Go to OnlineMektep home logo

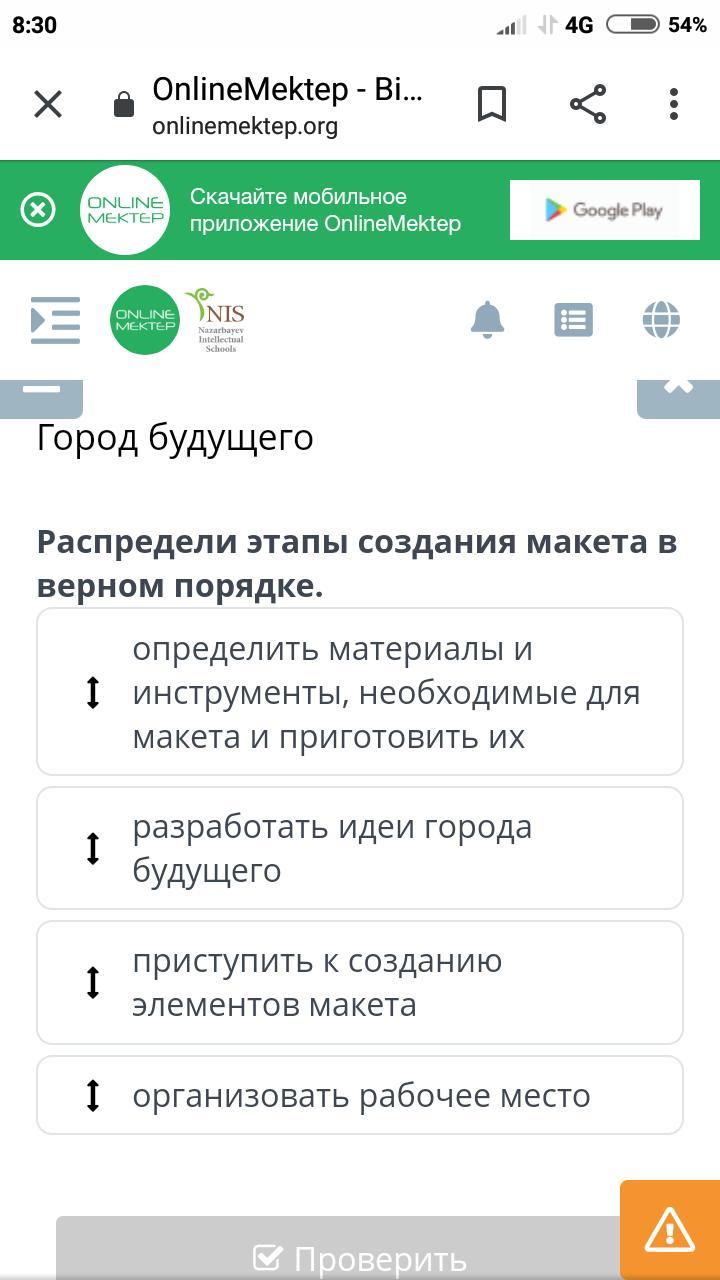pyautogui.click(x=145, y=320)
